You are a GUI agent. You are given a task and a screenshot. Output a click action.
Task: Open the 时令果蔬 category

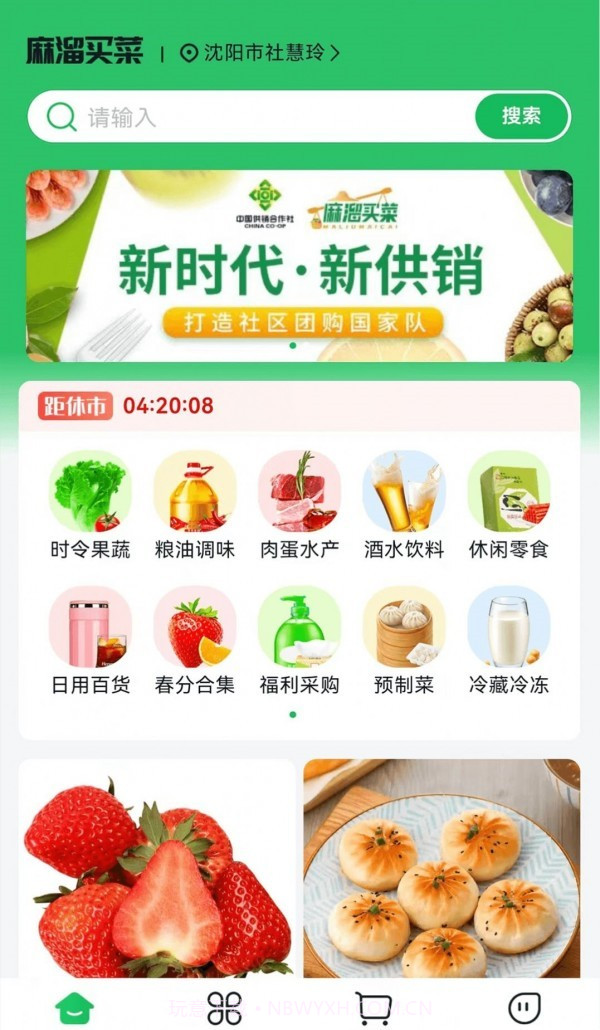90,504
